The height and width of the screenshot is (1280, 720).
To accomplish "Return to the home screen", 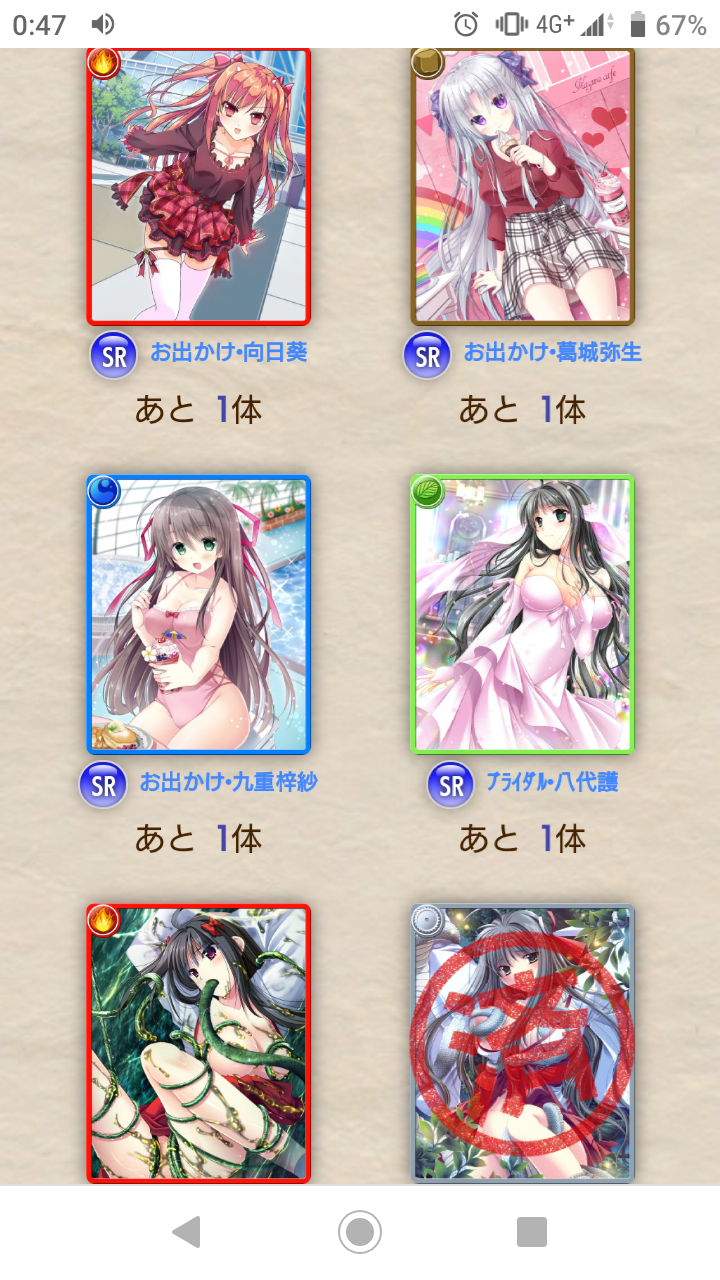I will coord(360,1232).
